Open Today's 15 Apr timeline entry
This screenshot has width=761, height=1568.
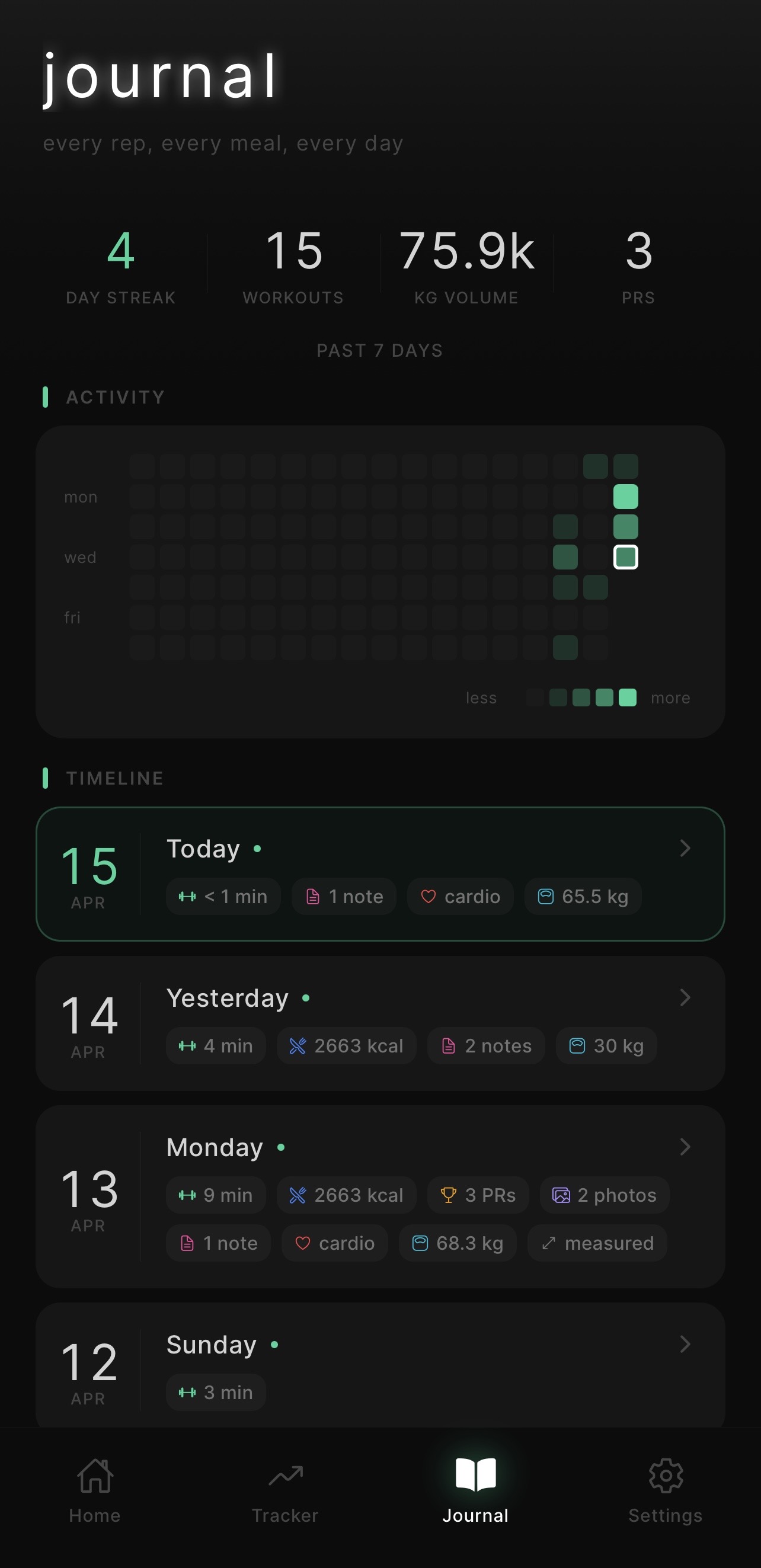coord(380,873)
